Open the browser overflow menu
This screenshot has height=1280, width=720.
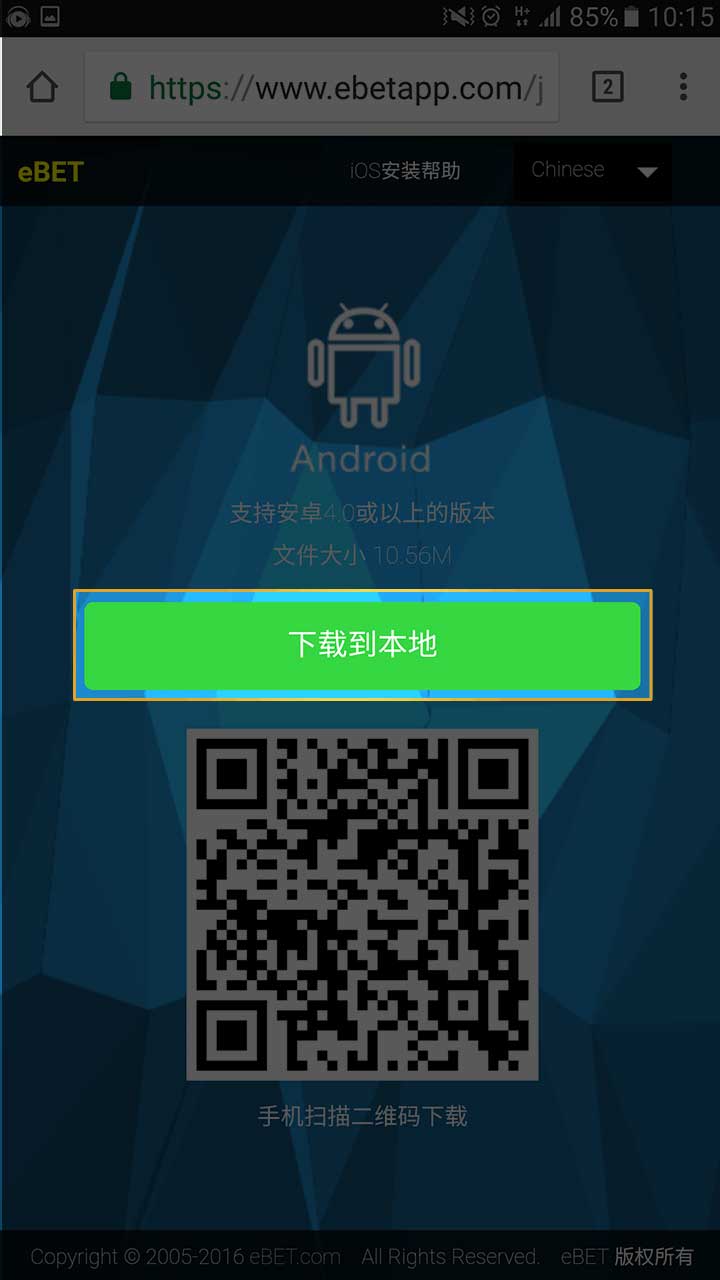click(x=683, y=87)
